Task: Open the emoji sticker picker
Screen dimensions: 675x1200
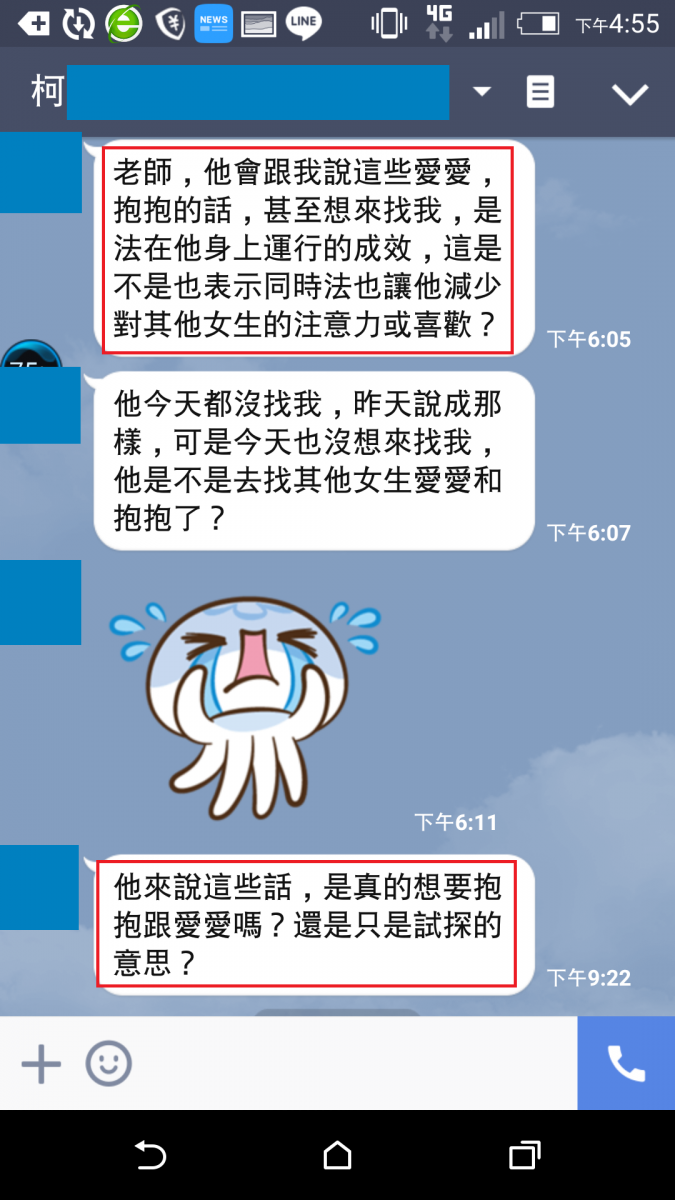Action: click(108, 1064)
